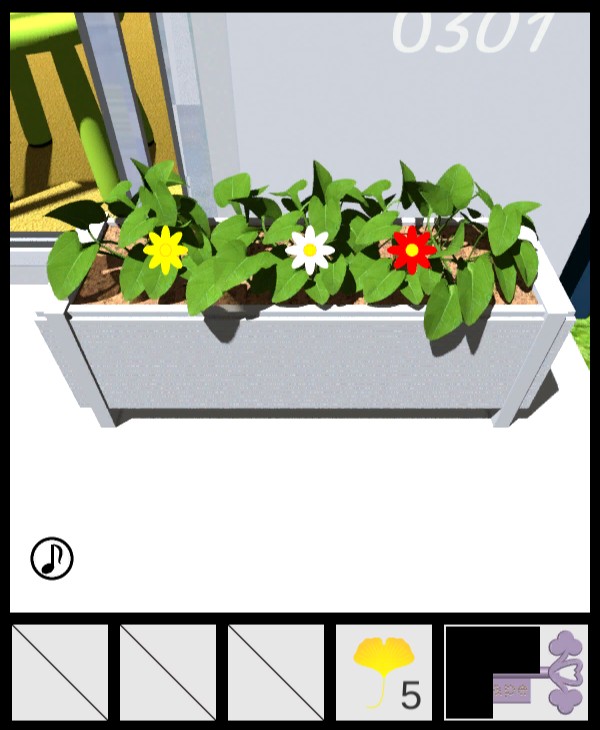Viewport: 600px width, 730px height.
Task: Toggle the music note sound icon
Action: 52,558
